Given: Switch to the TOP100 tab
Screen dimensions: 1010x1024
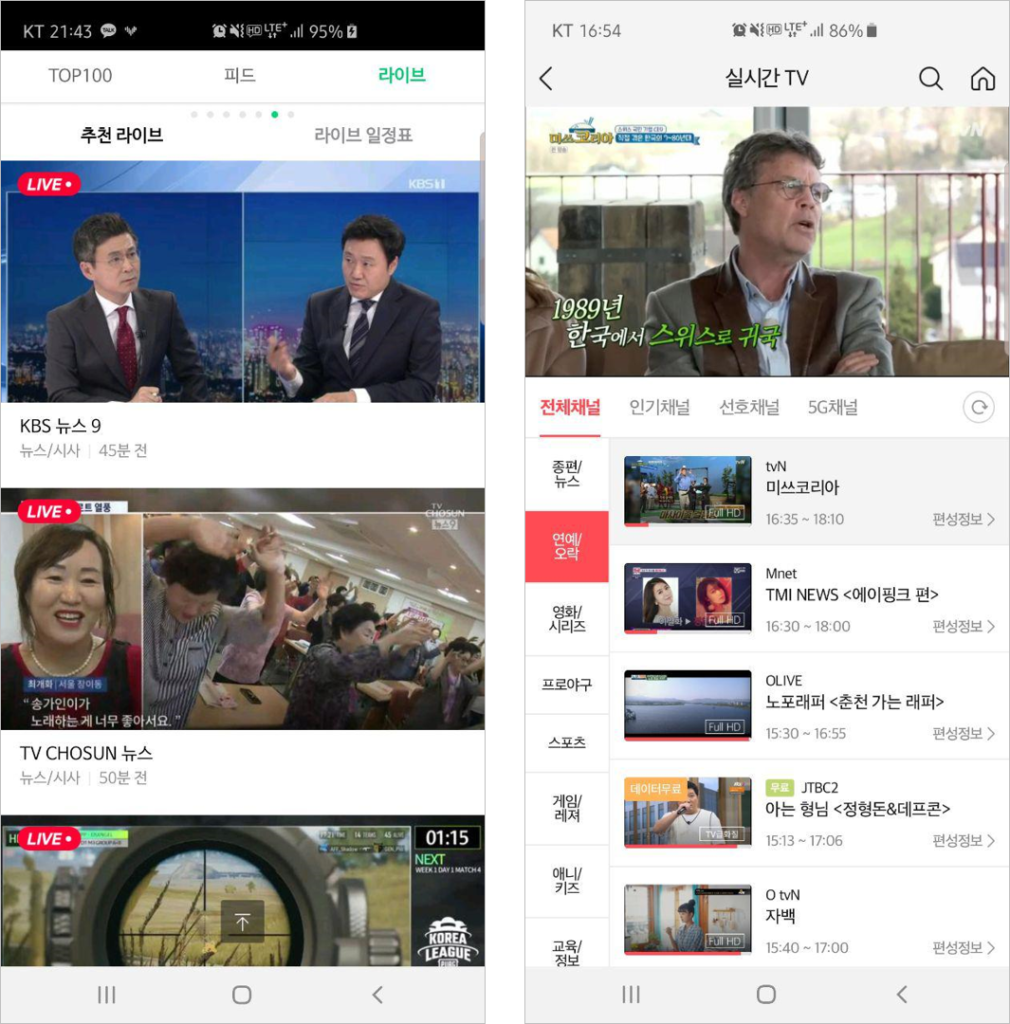Looking at the screenshot, I should point(80,75).
